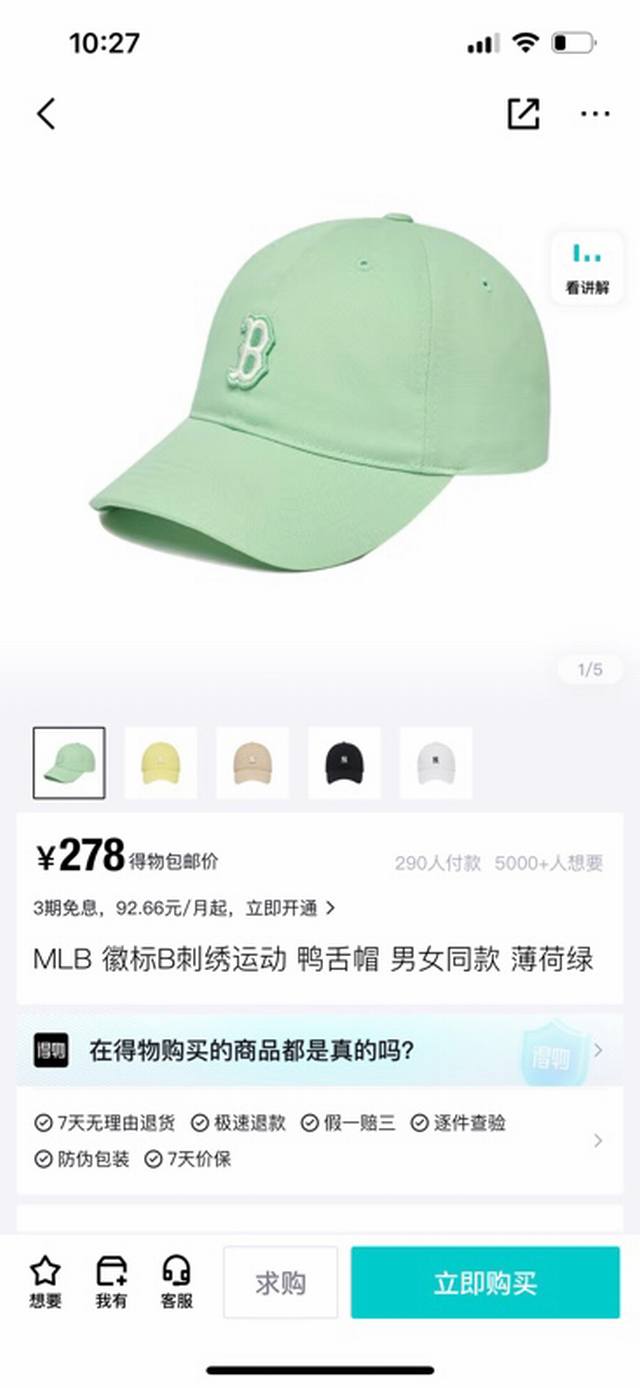Select the mint green cap thumbnail
The image size is (640, 1388).
point(69,763)
